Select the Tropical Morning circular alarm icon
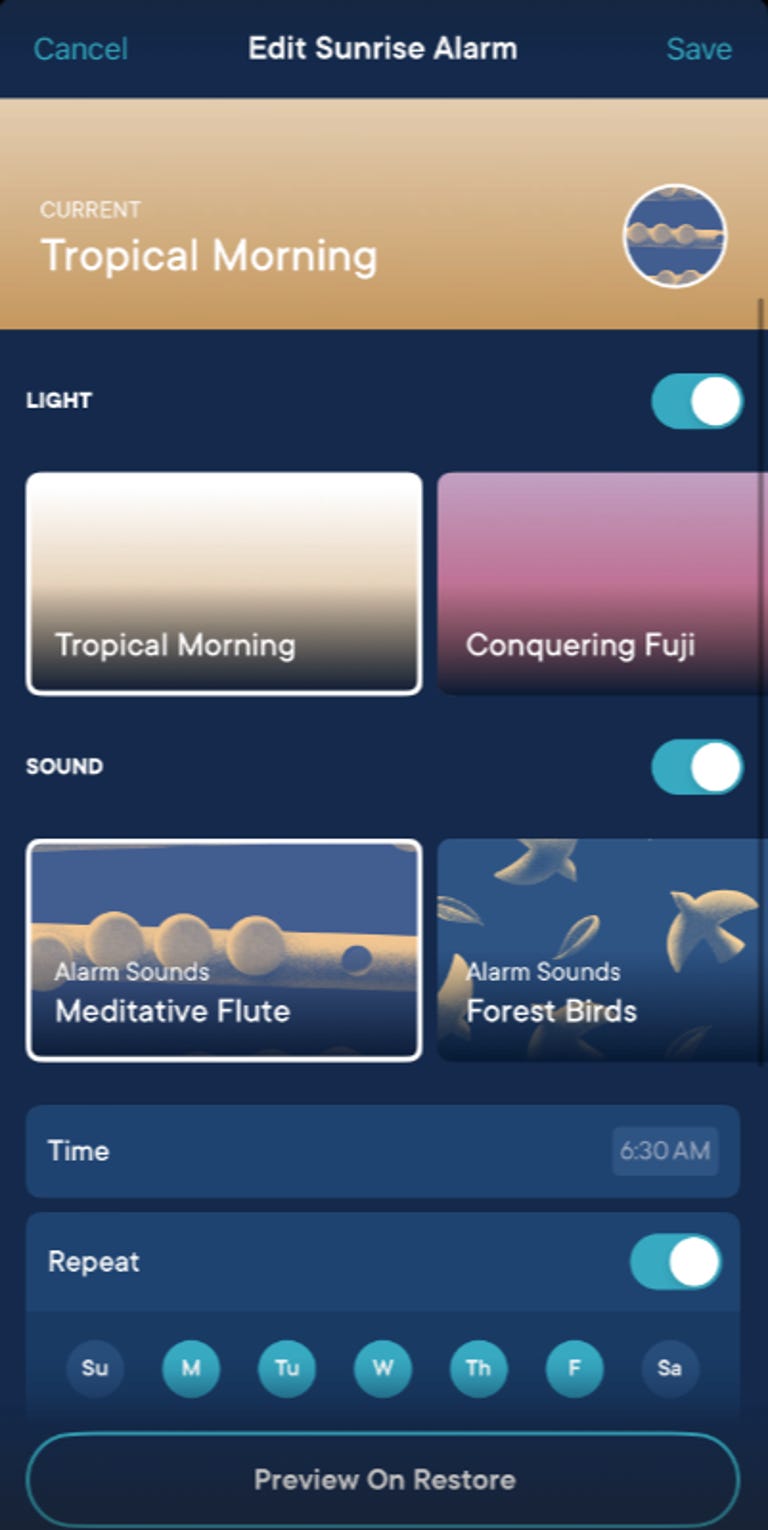The height and width of the screenshot is (1530, 768). [x=674, y=237]
